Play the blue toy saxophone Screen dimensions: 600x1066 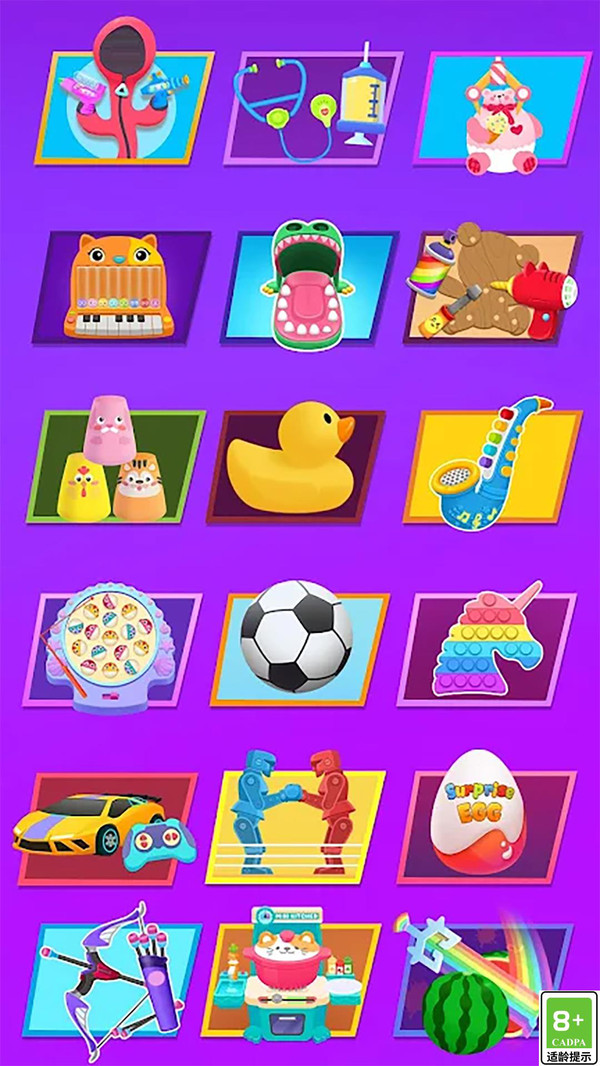pos(493,462)
